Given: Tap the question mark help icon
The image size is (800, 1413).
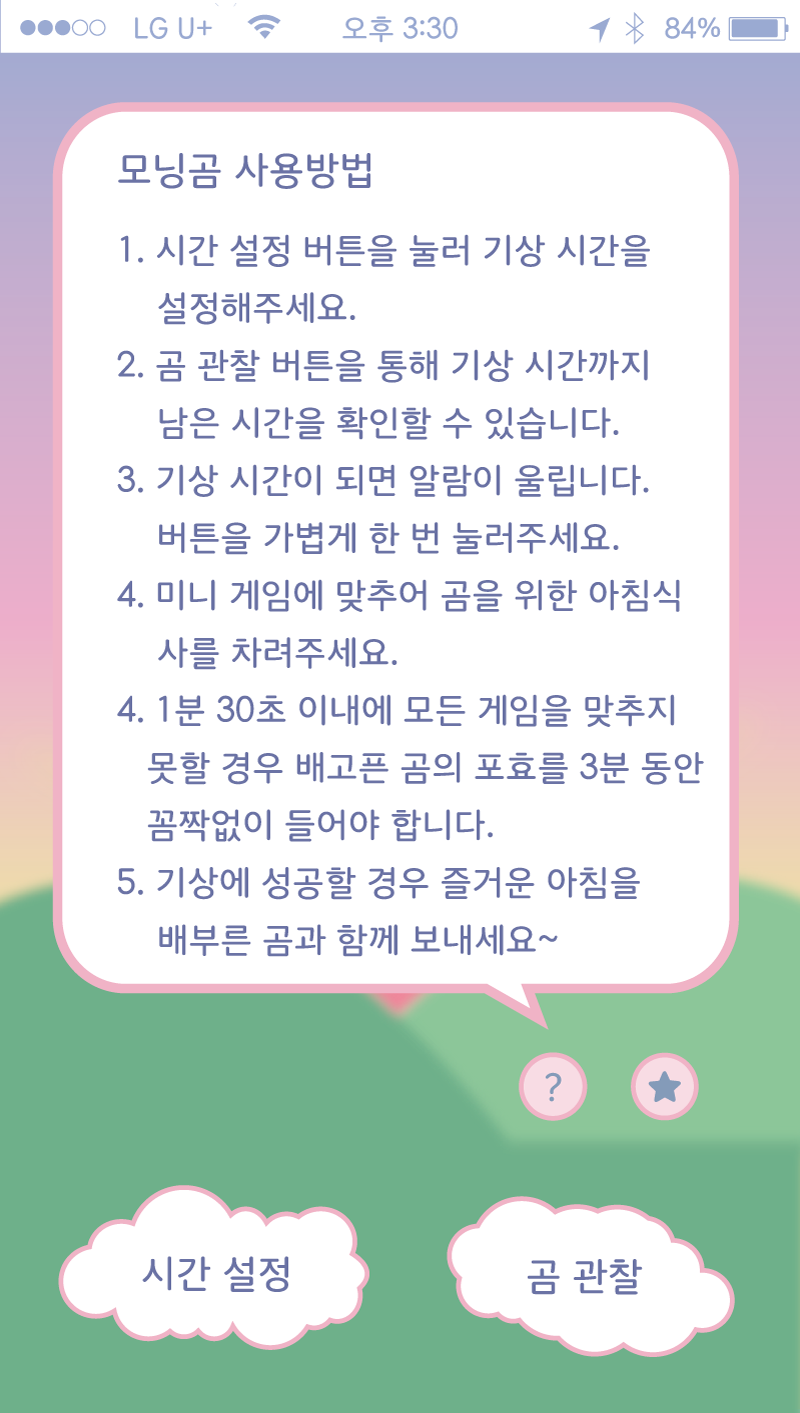Looking at the screenshot, I should (x=553, y=1086).
